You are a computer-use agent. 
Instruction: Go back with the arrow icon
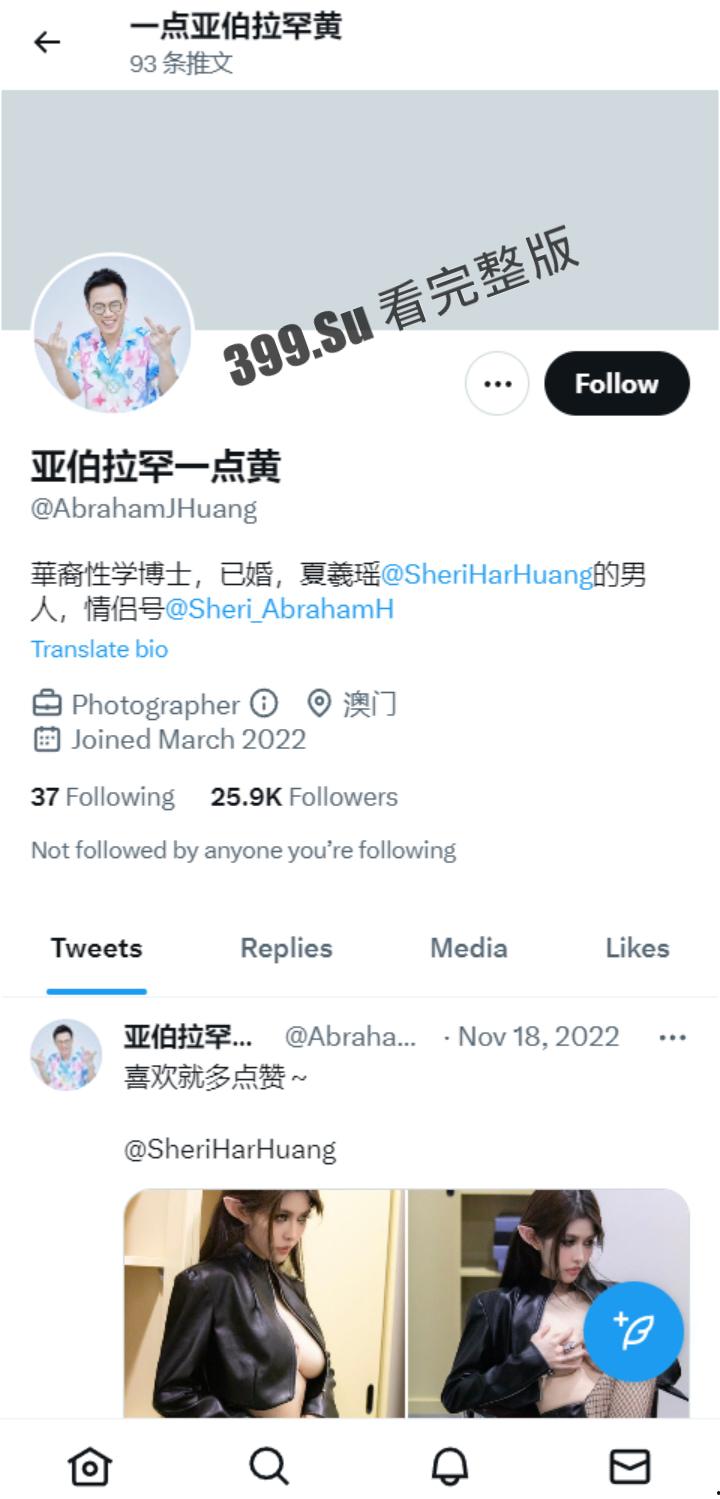(x=47, y=42)
